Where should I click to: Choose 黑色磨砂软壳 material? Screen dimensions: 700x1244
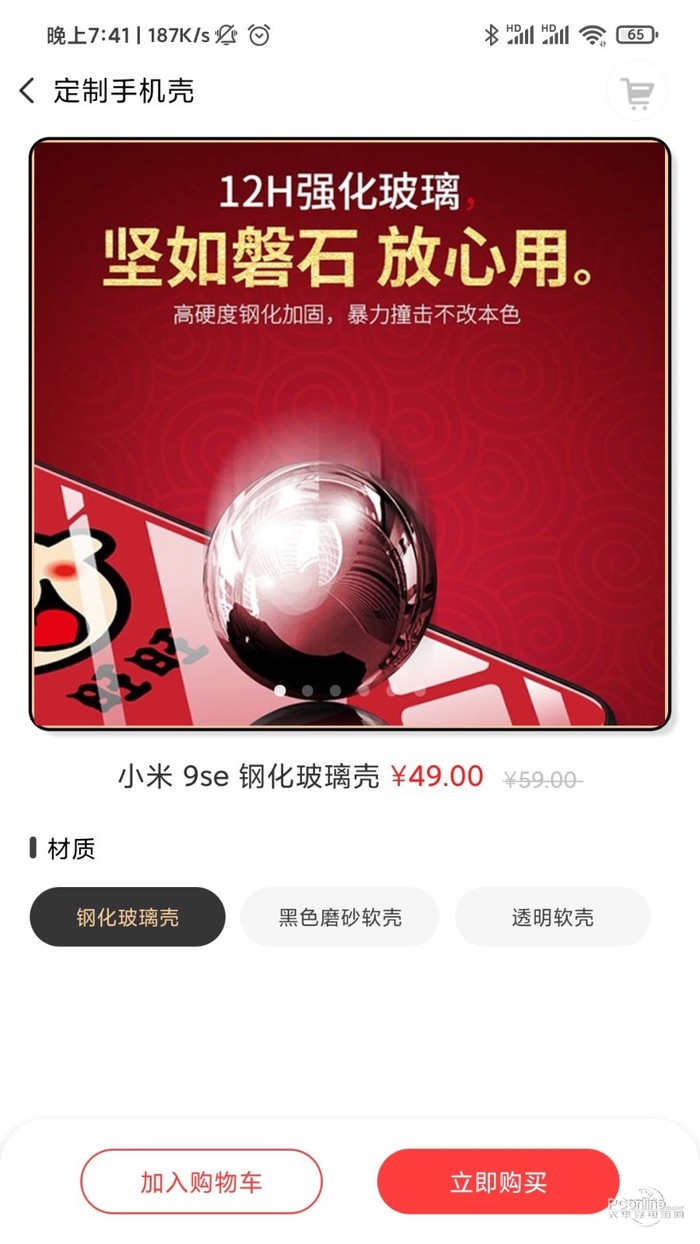(x=340, y=917)
